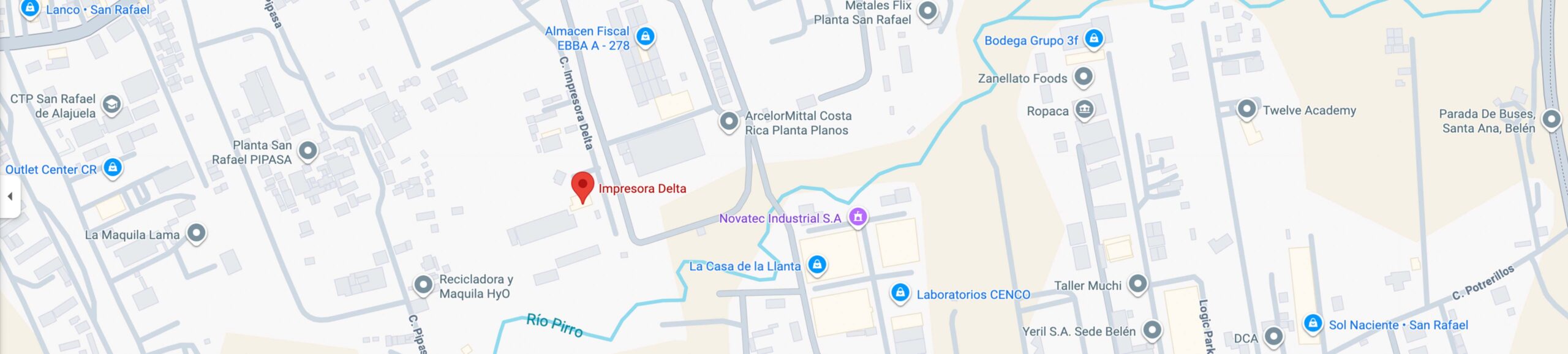Tap the Ropaca place marker
Image resolution: width=1568 pixels, height=354 pixels.
click(1084, 110)
